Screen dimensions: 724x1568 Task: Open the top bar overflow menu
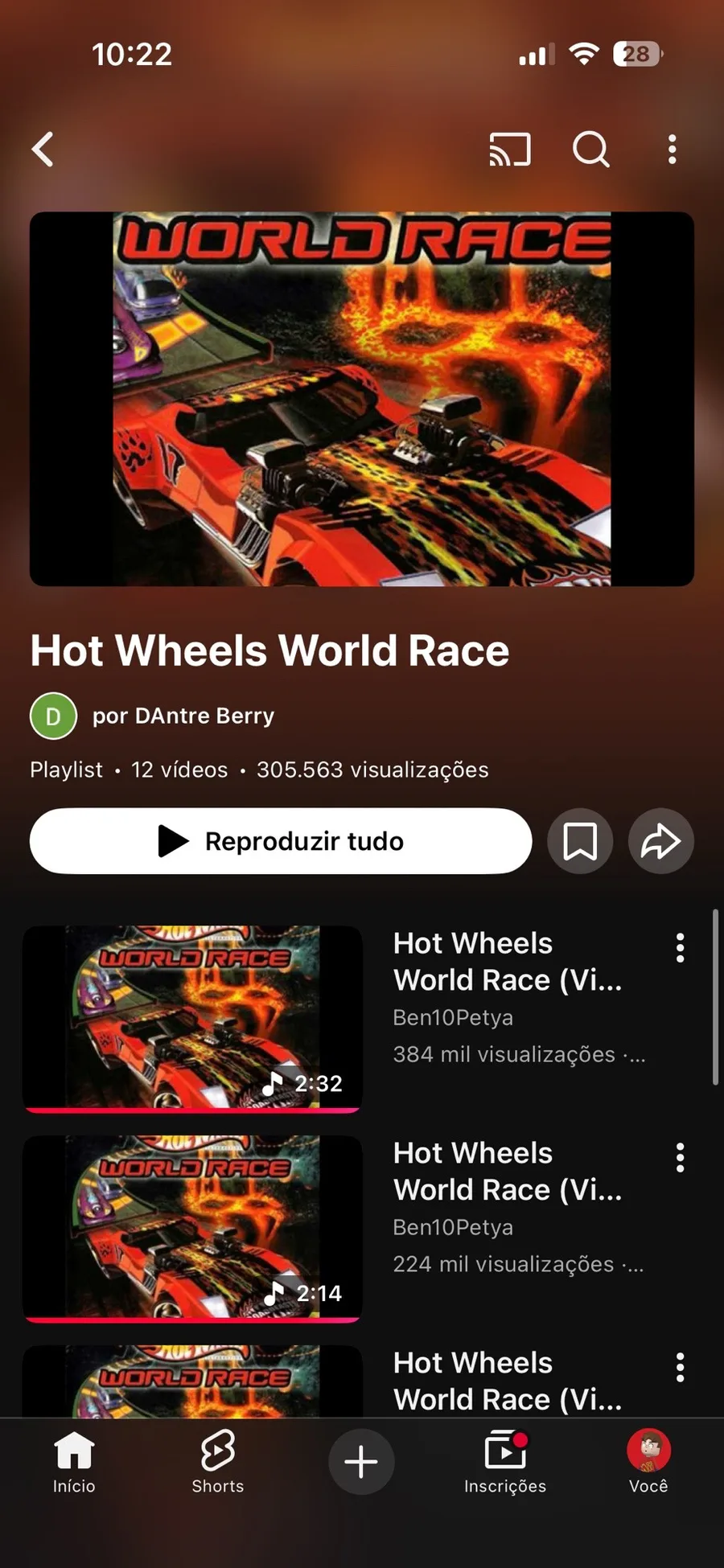click(x=672, y=150)
